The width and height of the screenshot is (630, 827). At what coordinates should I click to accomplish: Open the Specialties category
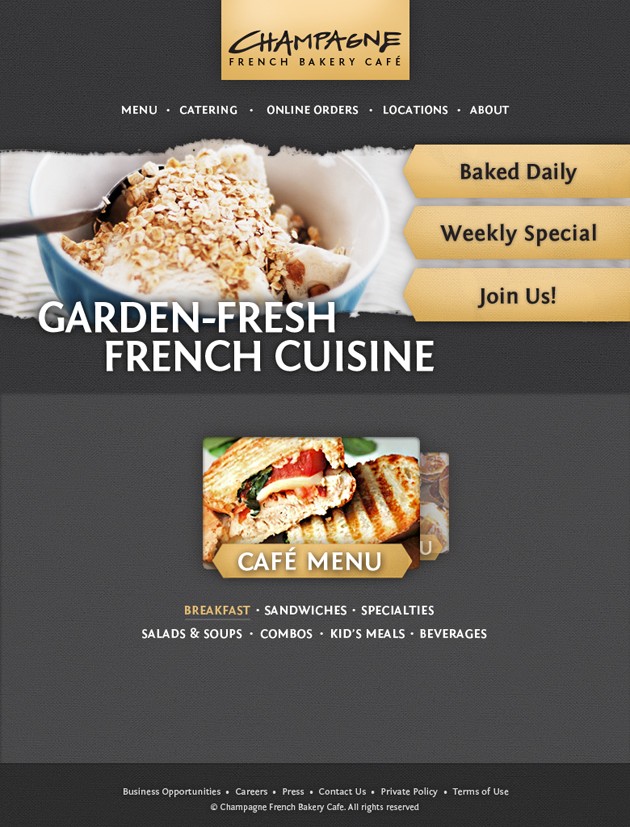[397, 610]
